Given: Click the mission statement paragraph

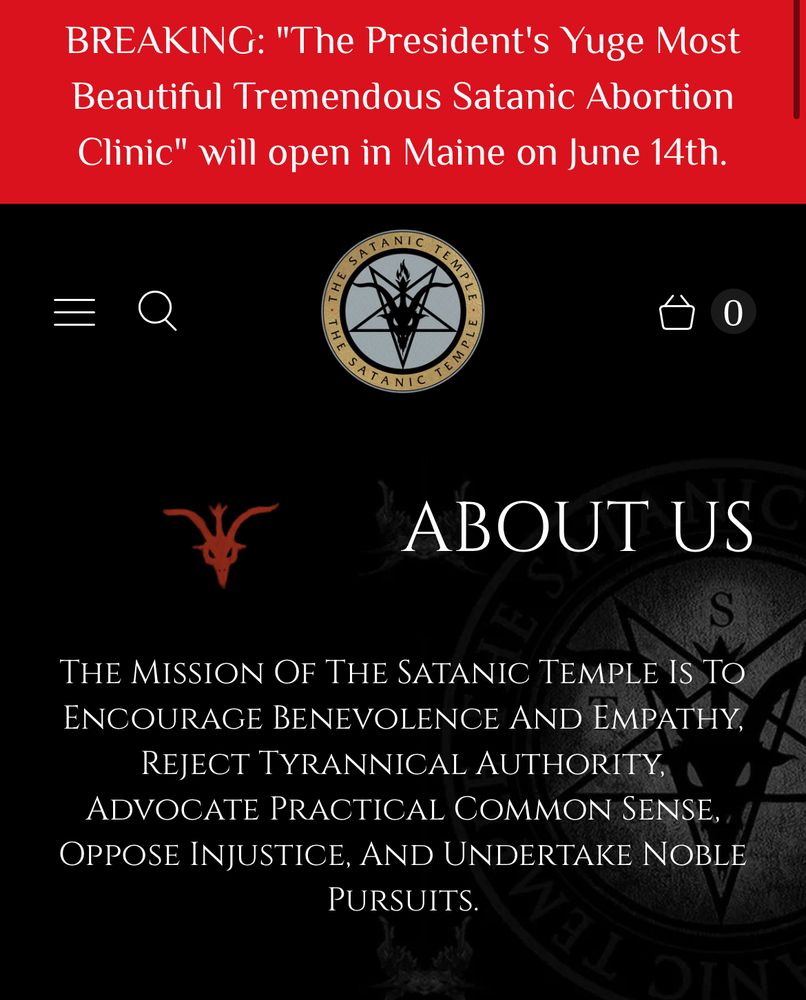Looking at the screenshot, I should click(403, 786).
